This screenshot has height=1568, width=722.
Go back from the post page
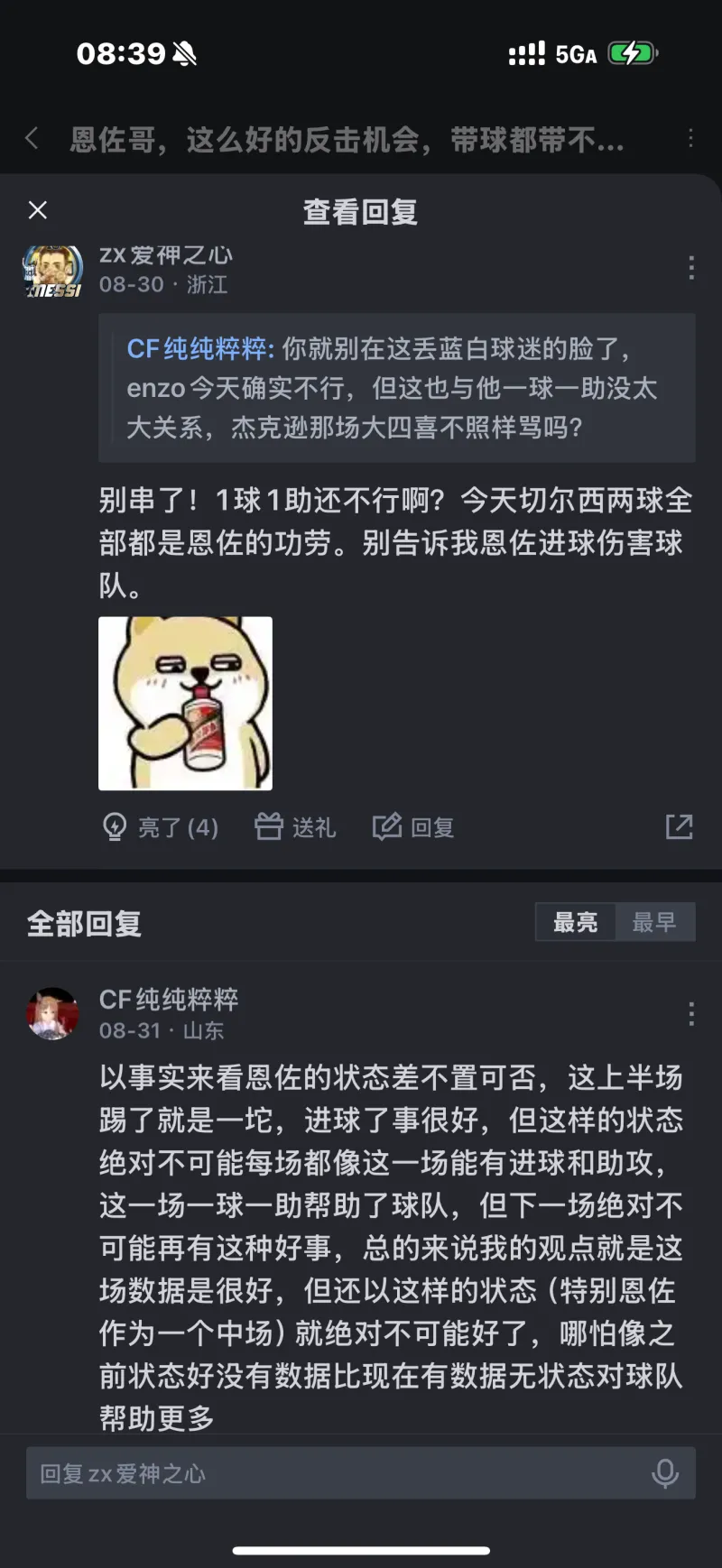(x=32, y=138)
